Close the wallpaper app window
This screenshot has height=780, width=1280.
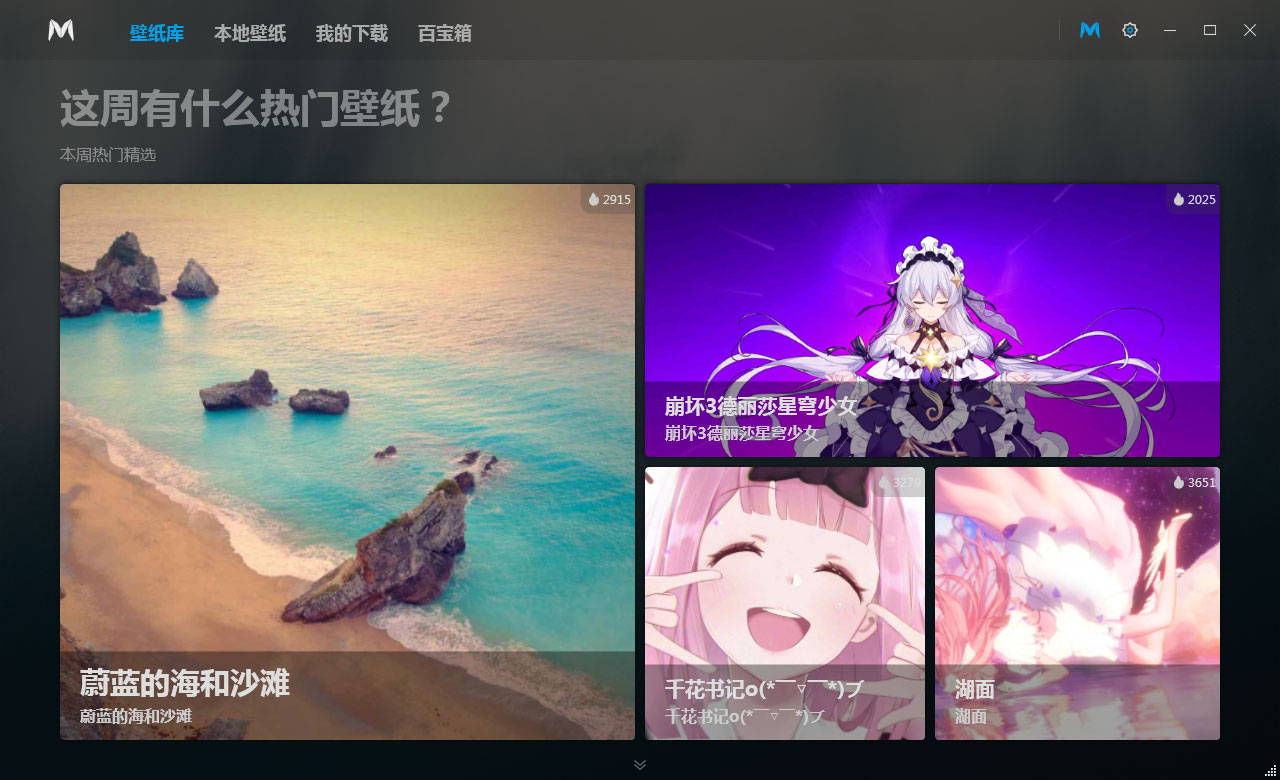1250,30
